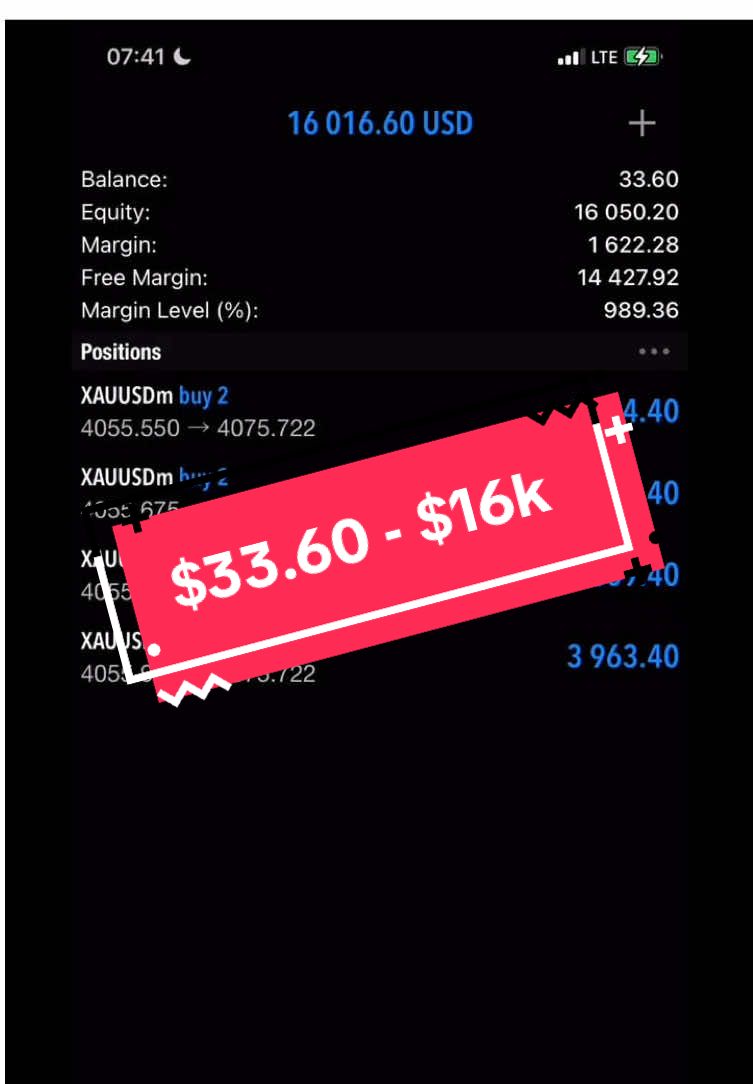
Task: Tap the plus icon to add an account
Action: click(x=641, y=121)
